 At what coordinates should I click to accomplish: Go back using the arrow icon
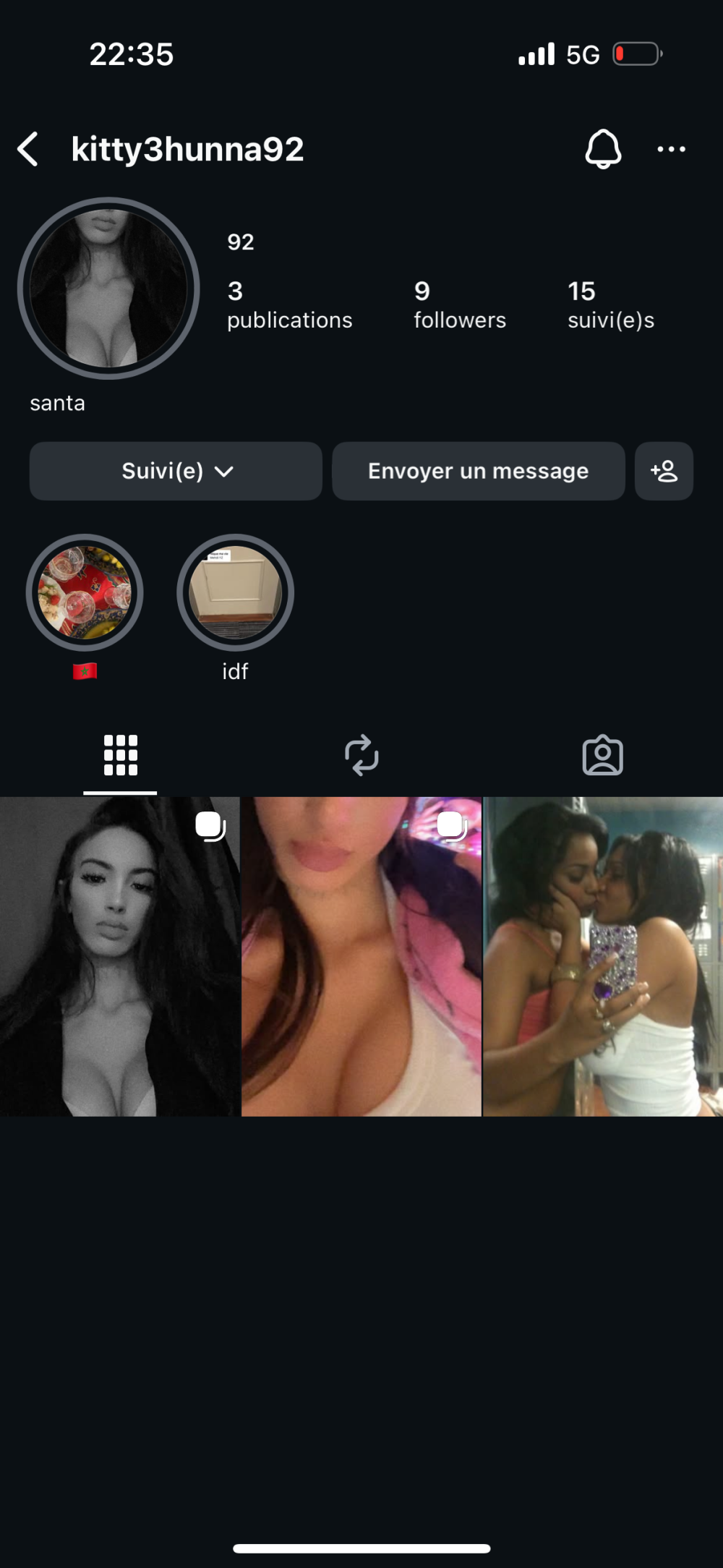coord(28,149)
